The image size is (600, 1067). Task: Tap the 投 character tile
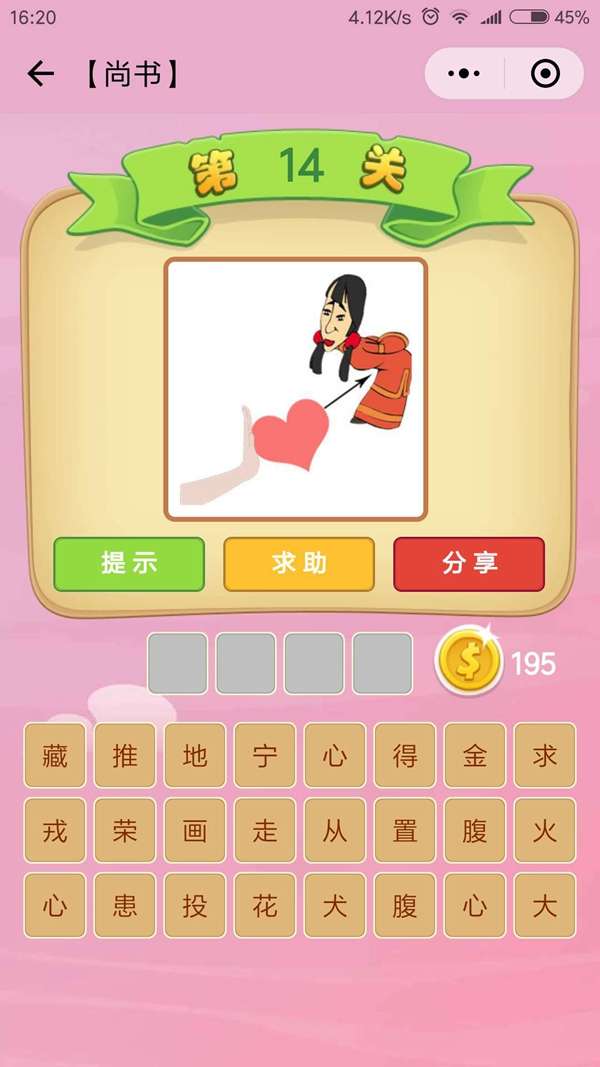click(x=195, y=906)
